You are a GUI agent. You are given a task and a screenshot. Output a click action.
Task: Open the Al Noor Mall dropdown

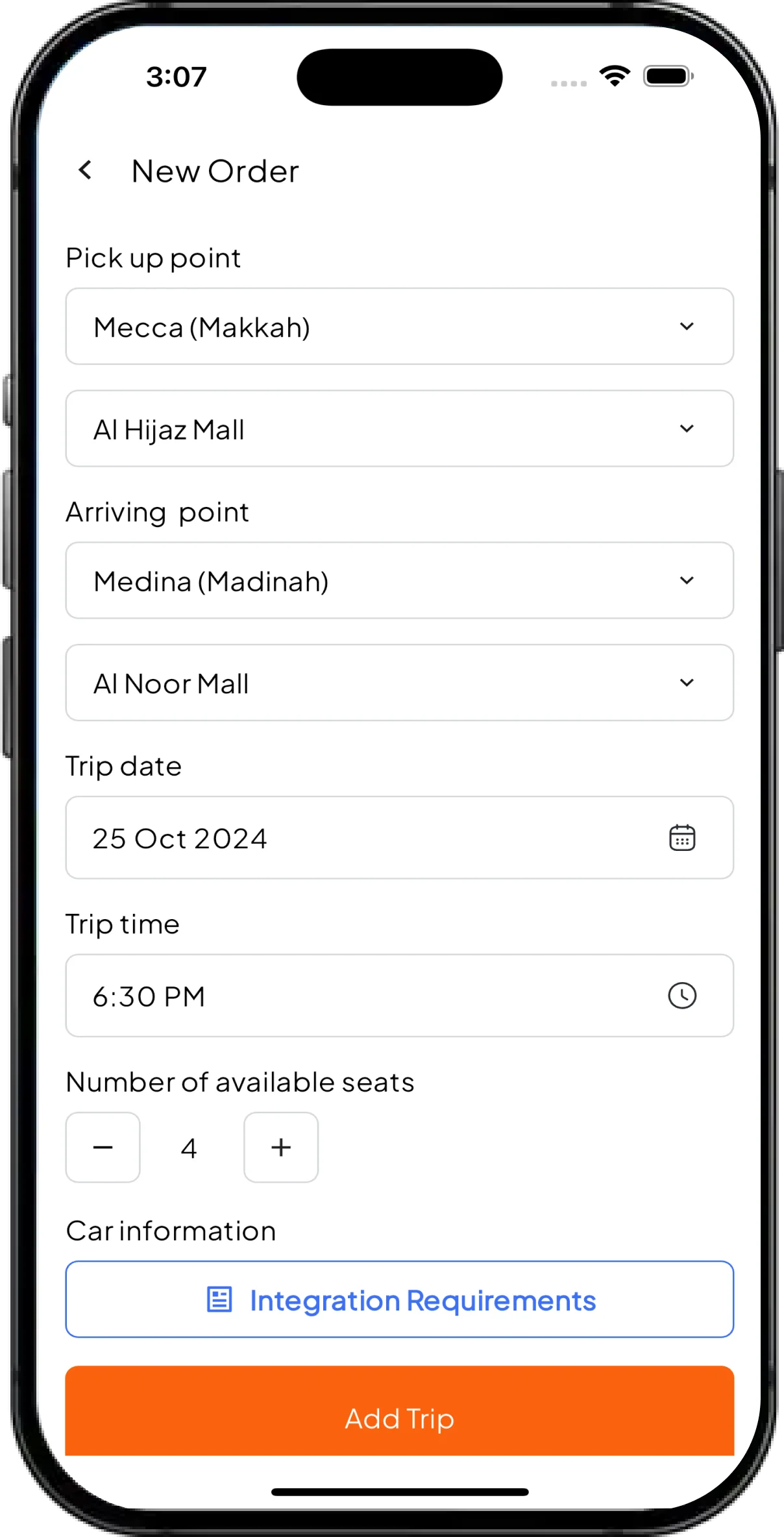click(x=399, y=683)
